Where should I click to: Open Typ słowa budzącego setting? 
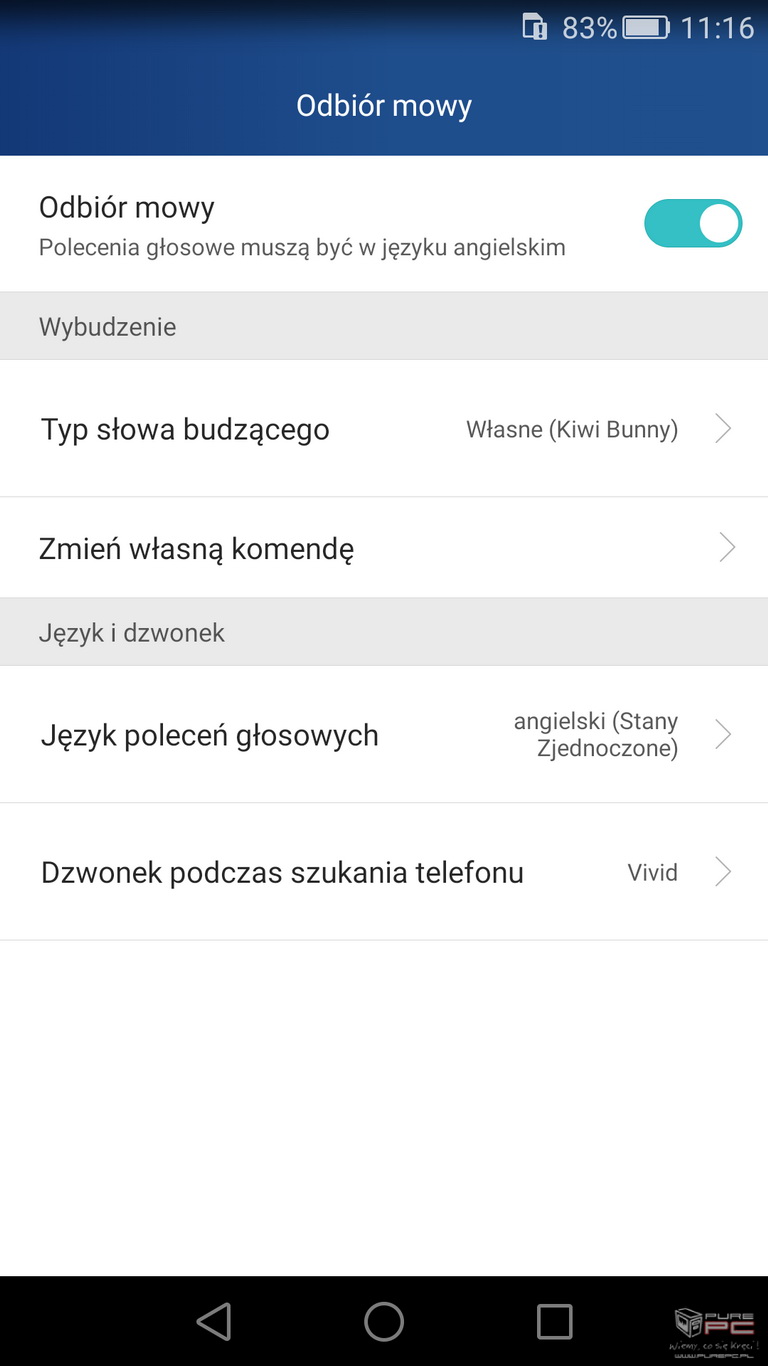point(384,429)
